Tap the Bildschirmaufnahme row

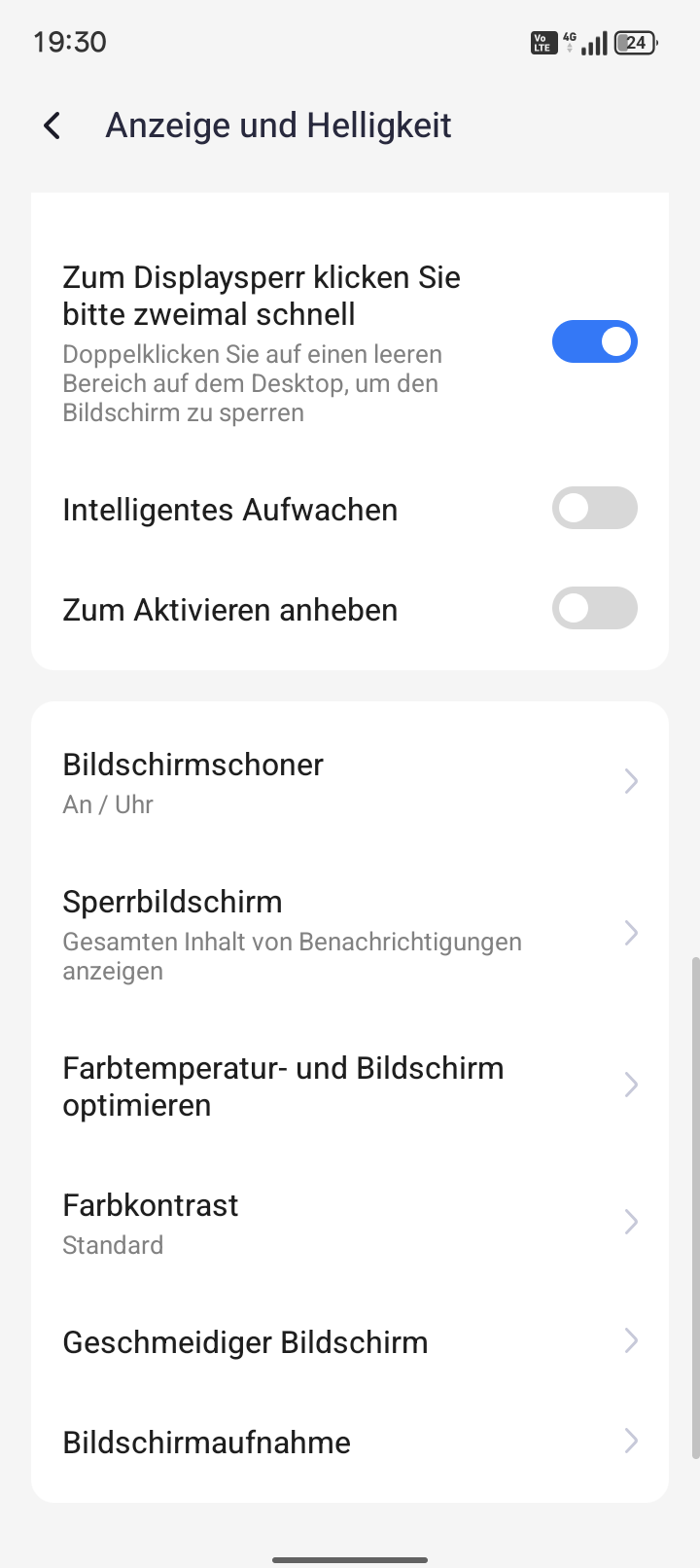click(x=350, y=1442)
